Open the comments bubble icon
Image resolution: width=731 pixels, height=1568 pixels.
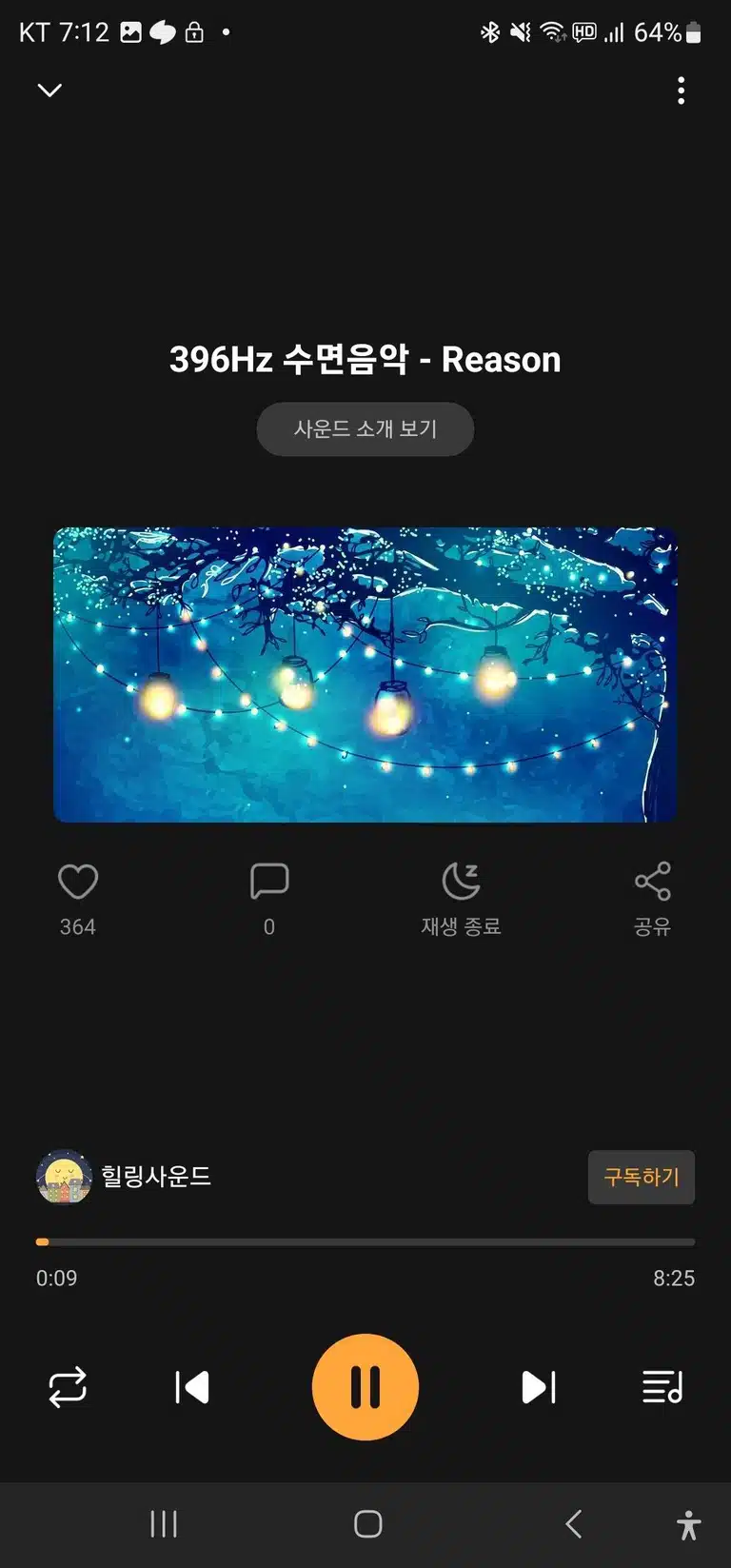[x=269, y=882]
